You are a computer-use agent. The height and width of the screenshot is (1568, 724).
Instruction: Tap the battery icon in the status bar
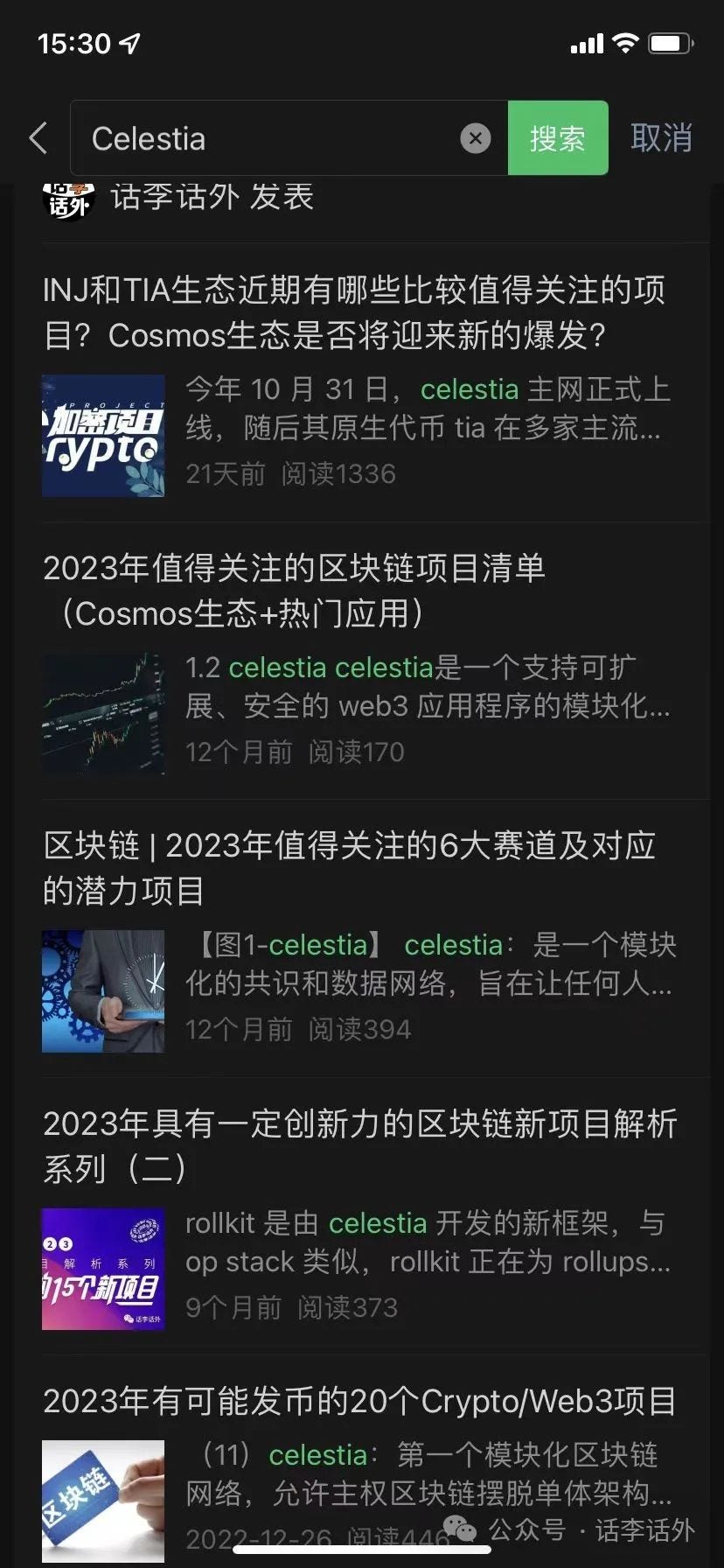(672, 41)
